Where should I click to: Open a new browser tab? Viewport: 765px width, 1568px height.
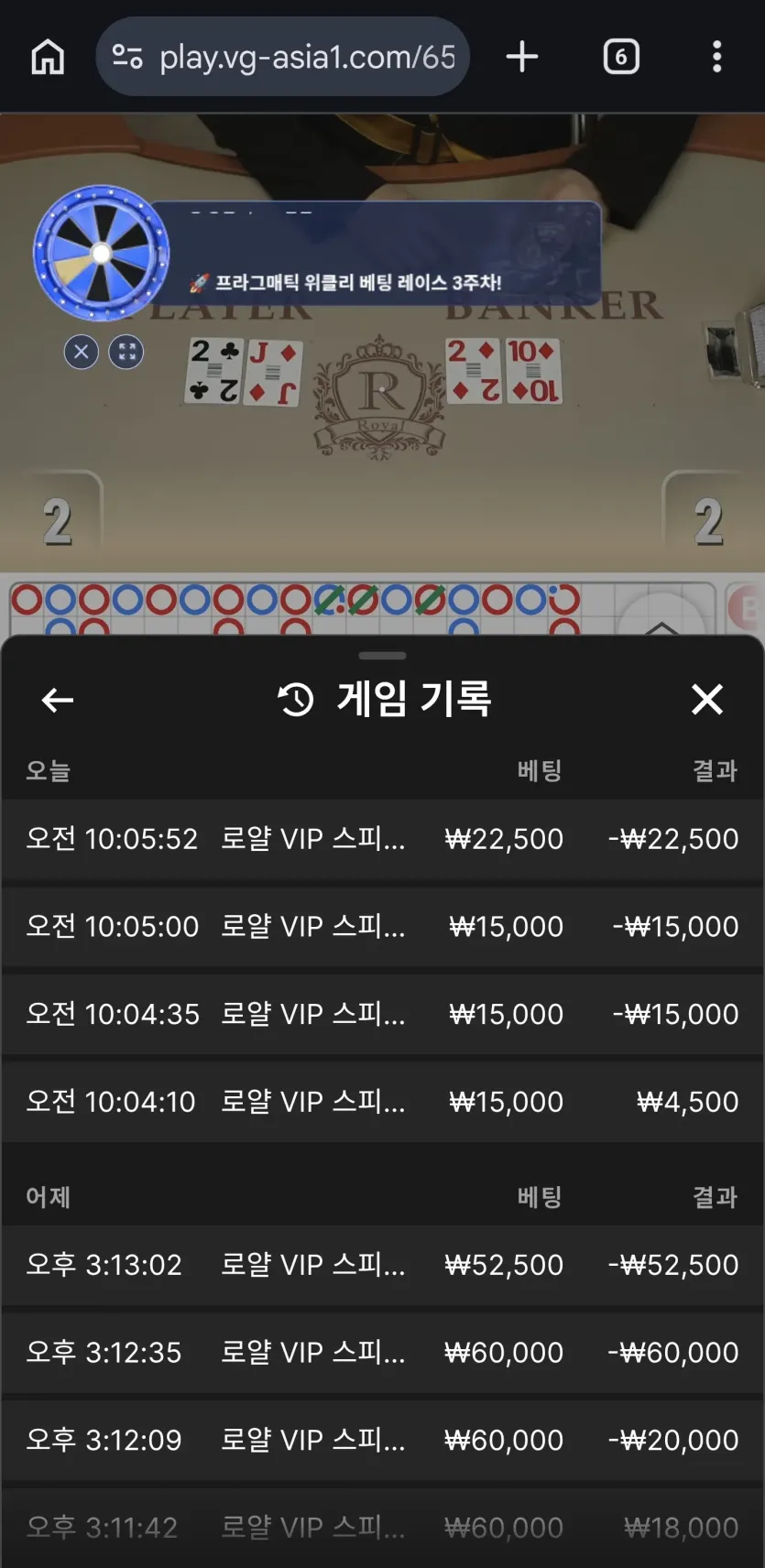(522, 57)
